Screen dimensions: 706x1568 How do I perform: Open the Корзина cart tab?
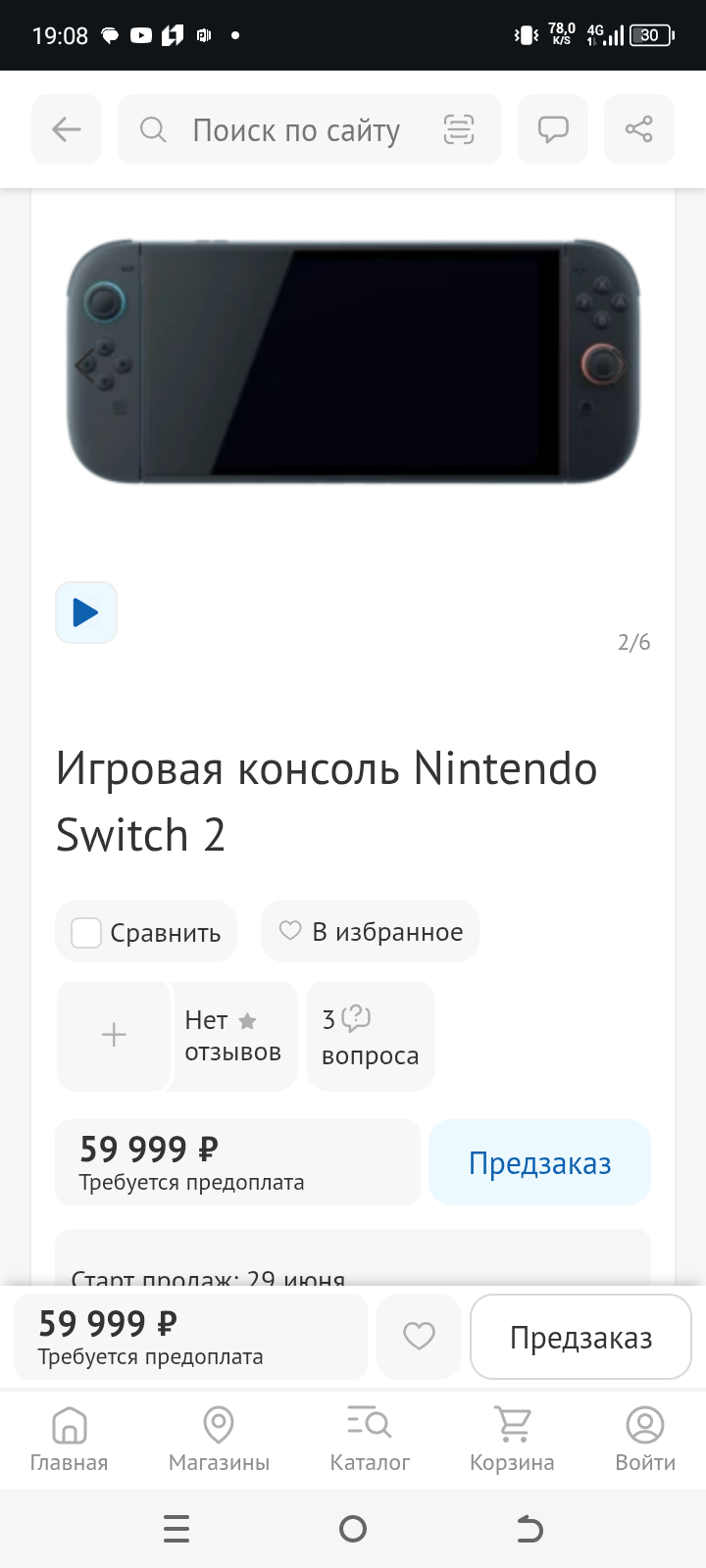(512, 1439)
